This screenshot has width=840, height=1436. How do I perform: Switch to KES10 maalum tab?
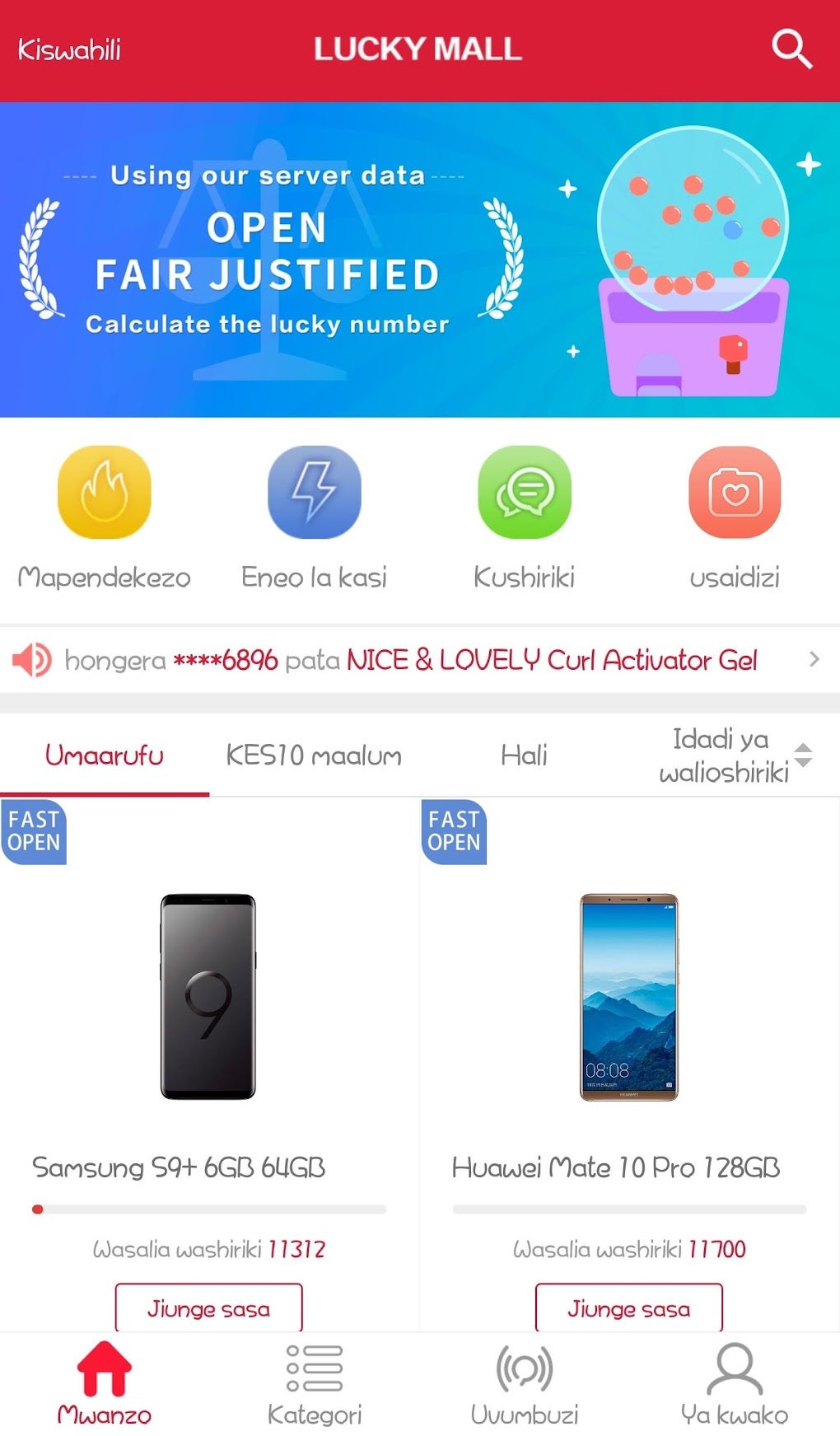(x=314, y=755)
